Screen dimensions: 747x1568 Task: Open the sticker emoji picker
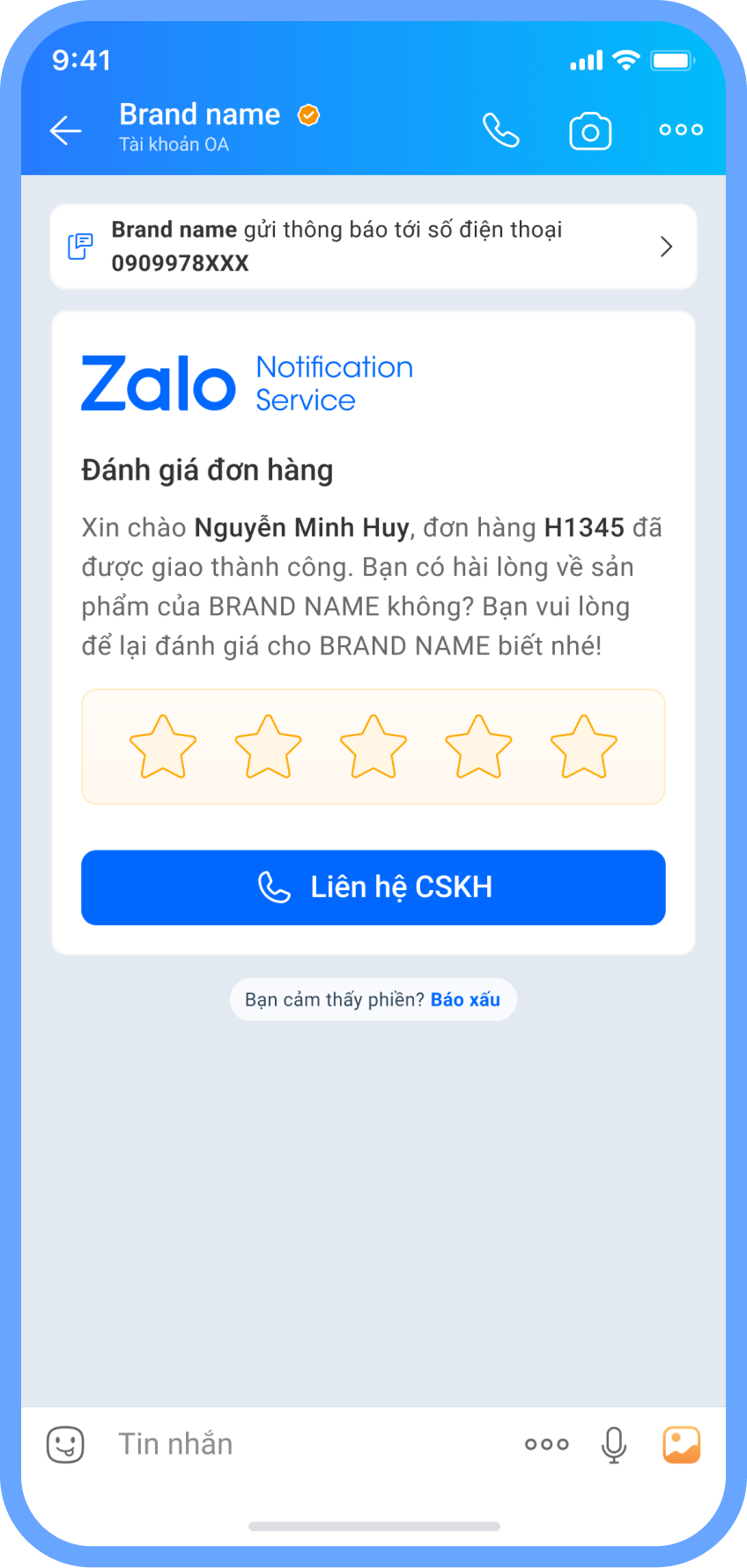coord(65,1444)
